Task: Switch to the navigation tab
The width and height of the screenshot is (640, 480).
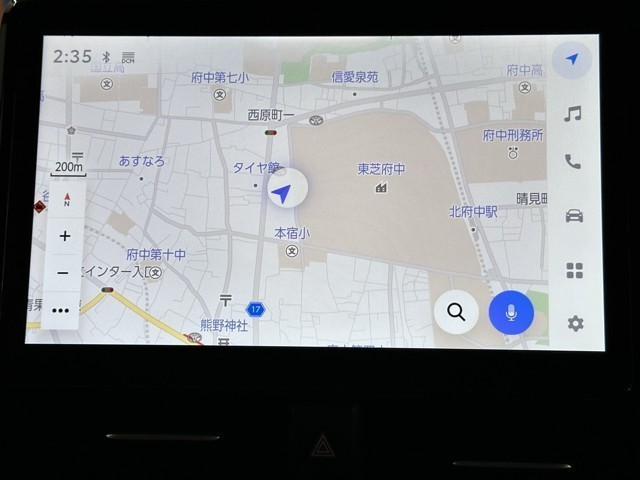Action: [572, 60]
